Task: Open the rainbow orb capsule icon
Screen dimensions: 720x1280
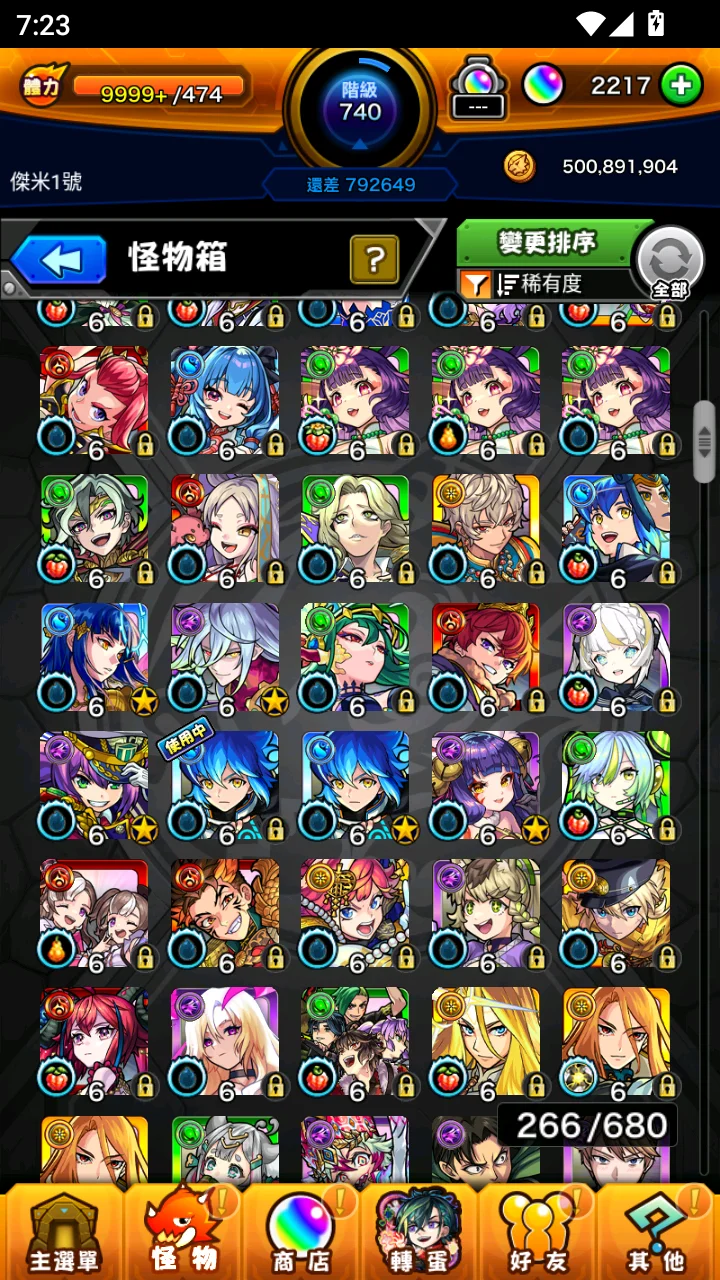Action: coord(479,88)
